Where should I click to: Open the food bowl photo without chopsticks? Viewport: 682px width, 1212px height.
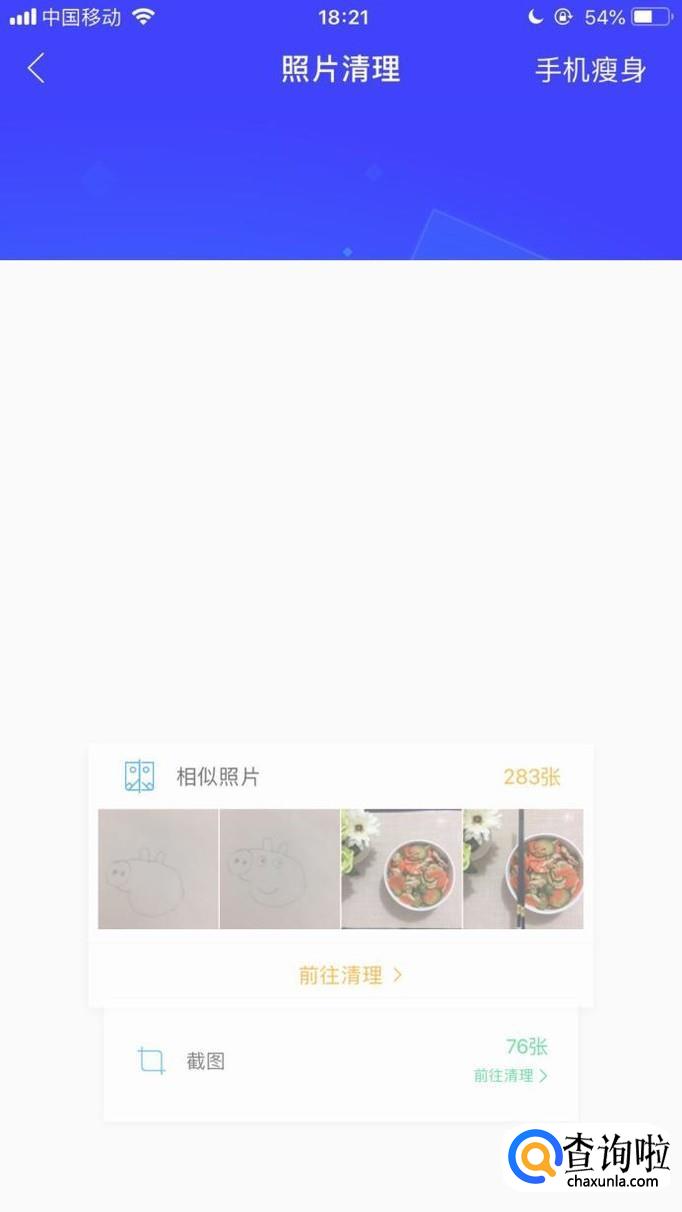coord(401,869)
